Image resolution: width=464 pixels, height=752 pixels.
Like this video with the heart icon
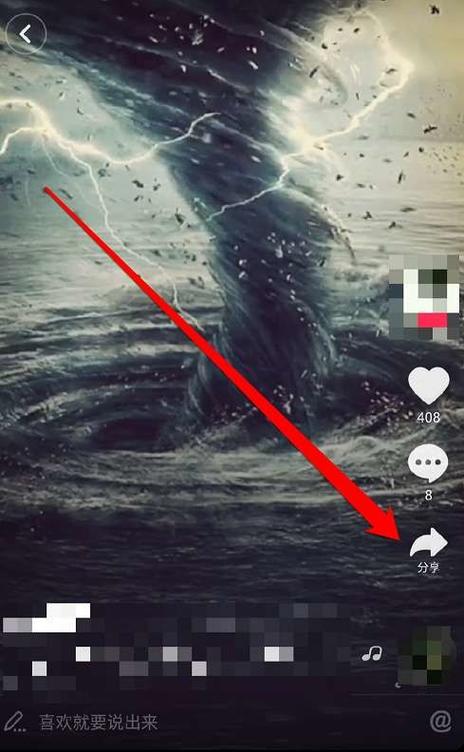click(428, 386)
